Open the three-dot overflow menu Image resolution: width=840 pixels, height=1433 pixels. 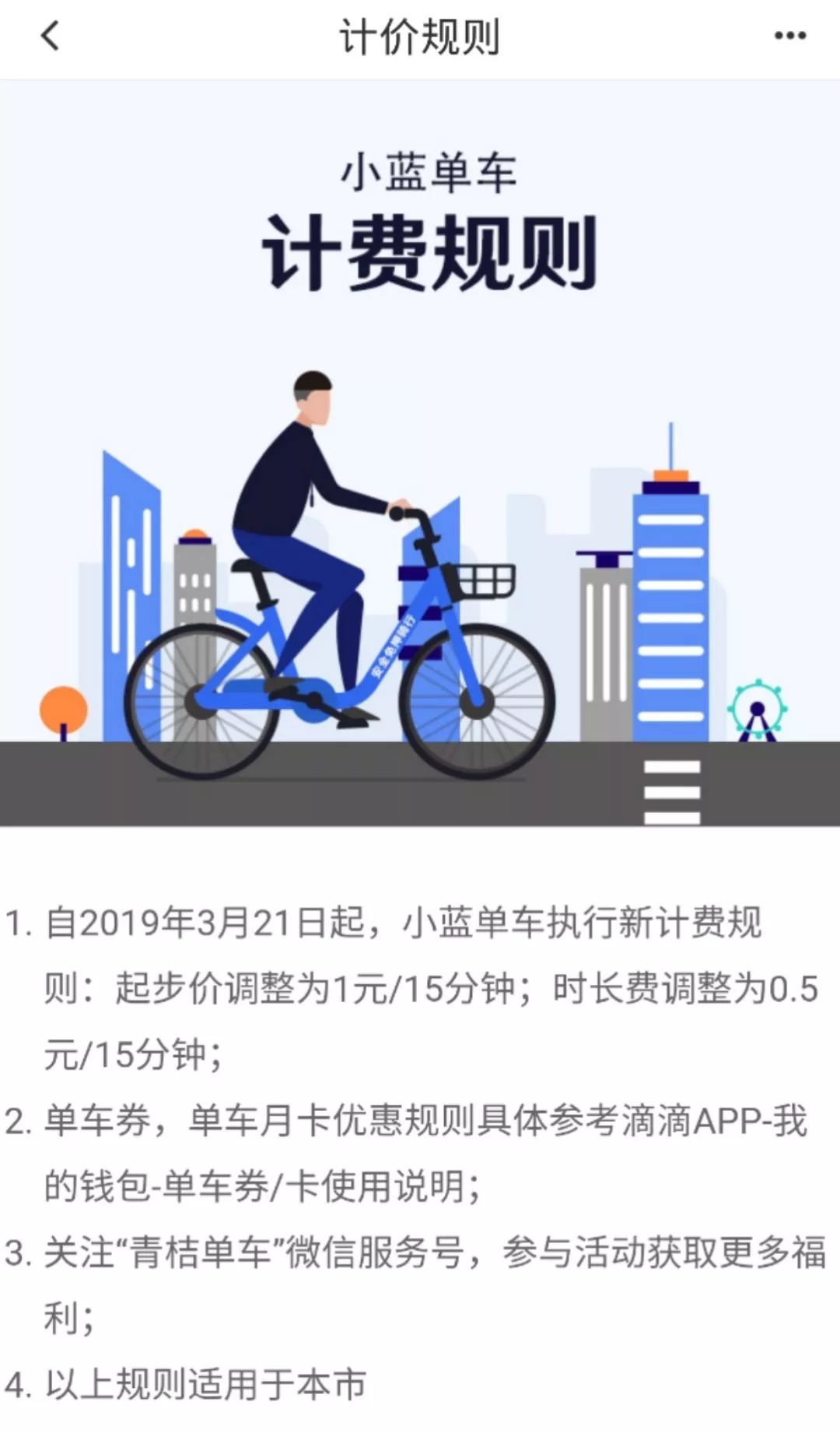789,36
